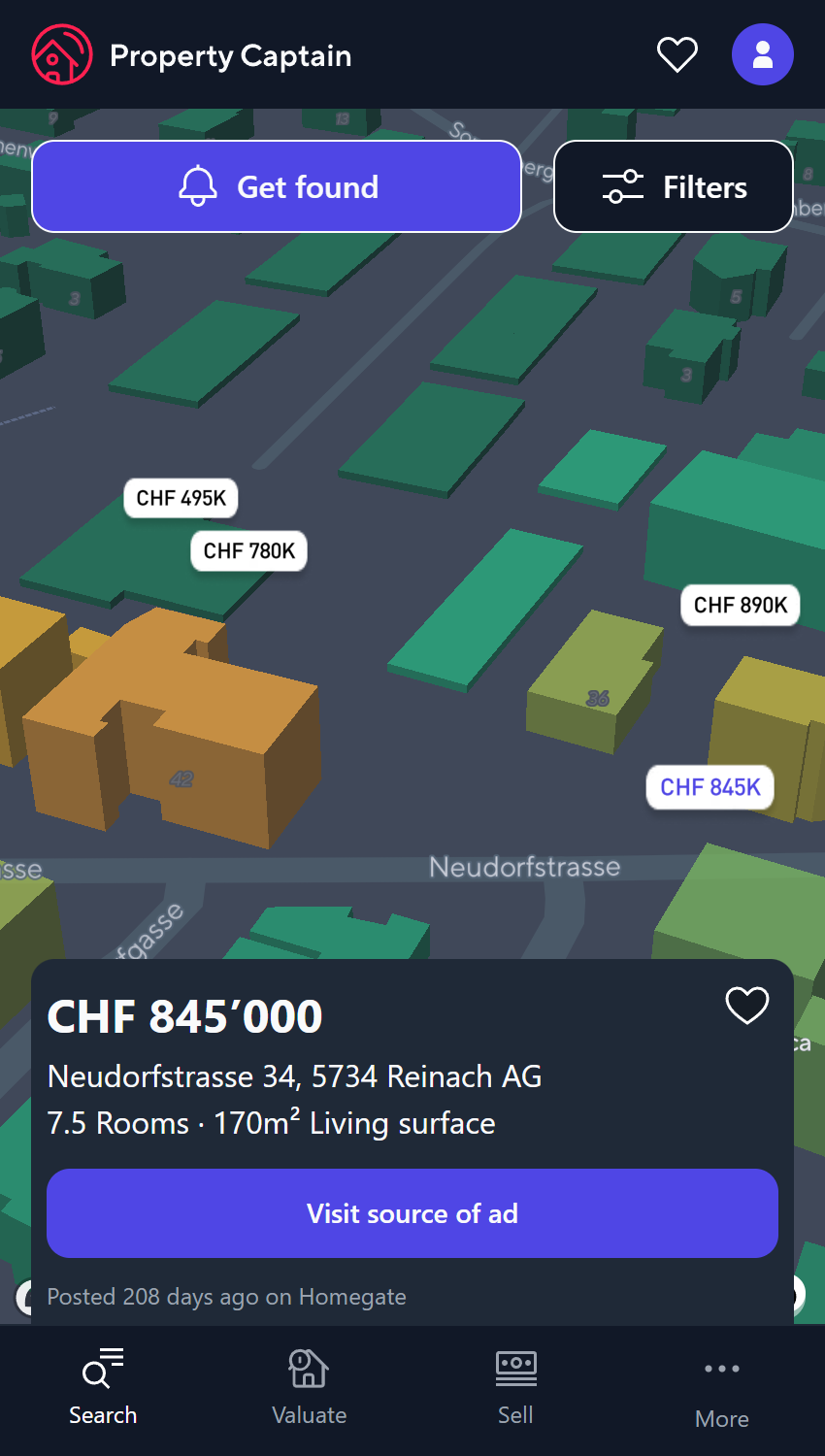Go to Property Captain home logo

[x=62, y=54]
